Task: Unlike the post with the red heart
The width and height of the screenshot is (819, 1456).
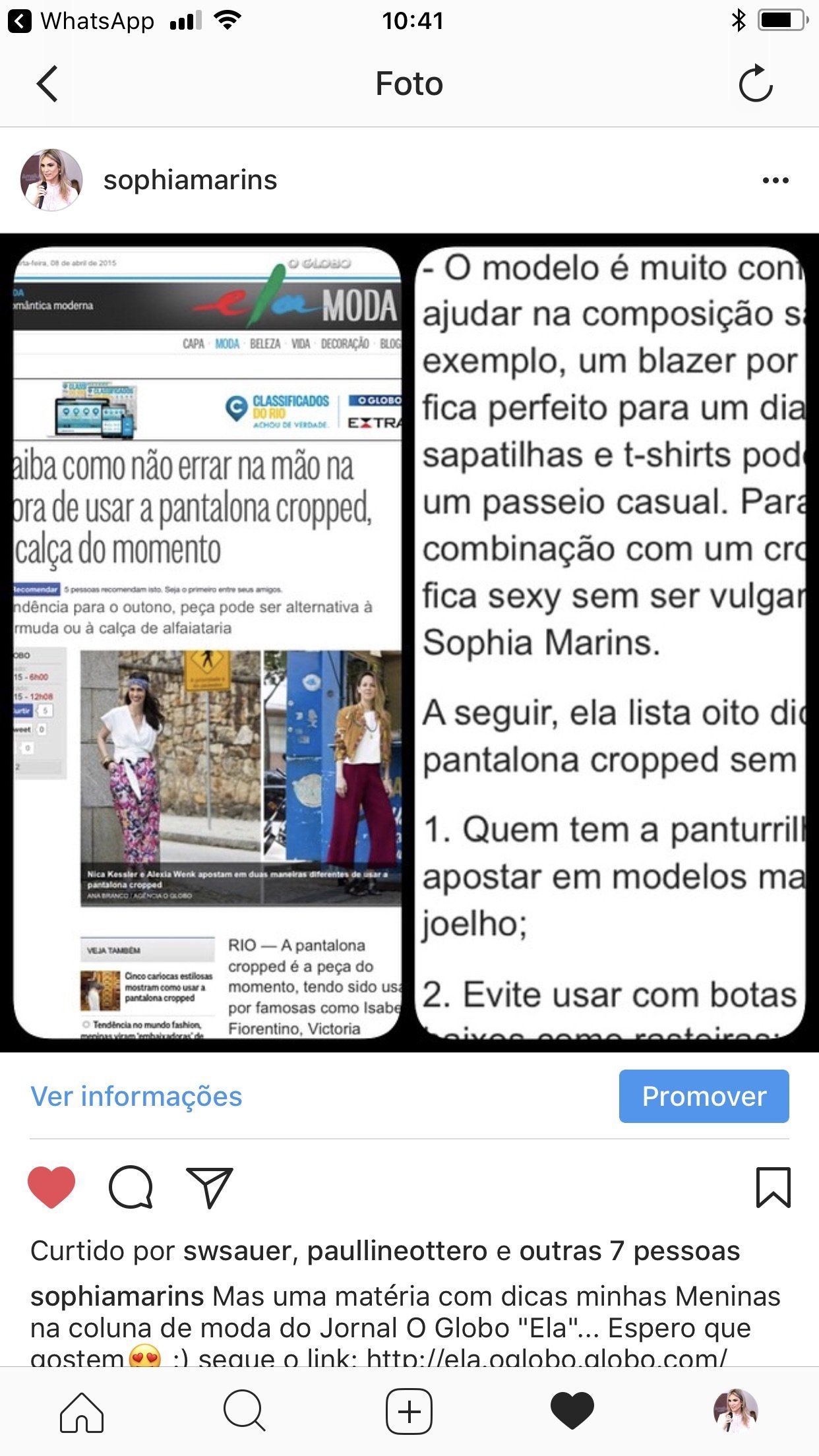Action: click(x=51, y=1187)
